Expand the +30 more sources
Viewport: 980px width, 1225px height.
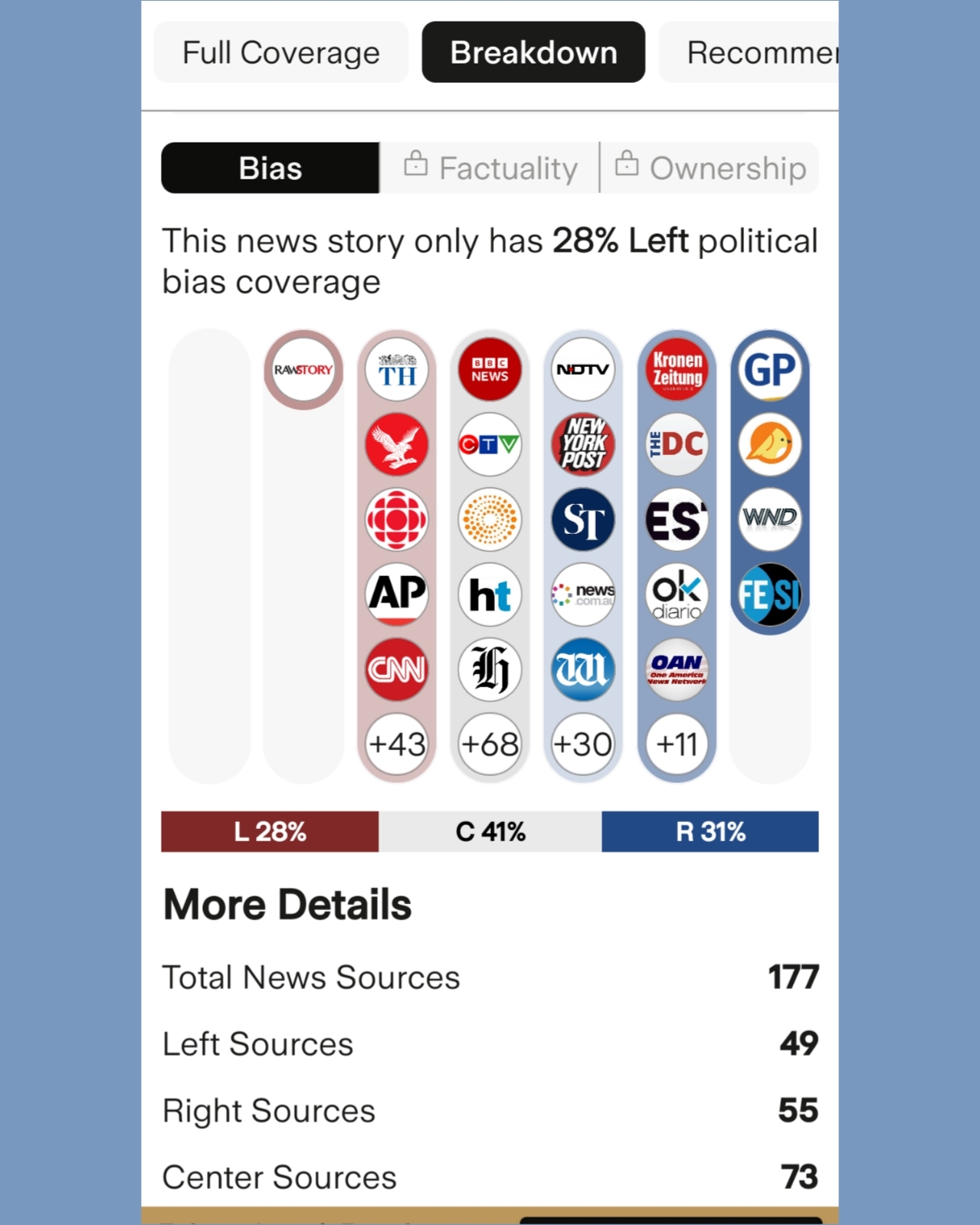pos(583,744)
